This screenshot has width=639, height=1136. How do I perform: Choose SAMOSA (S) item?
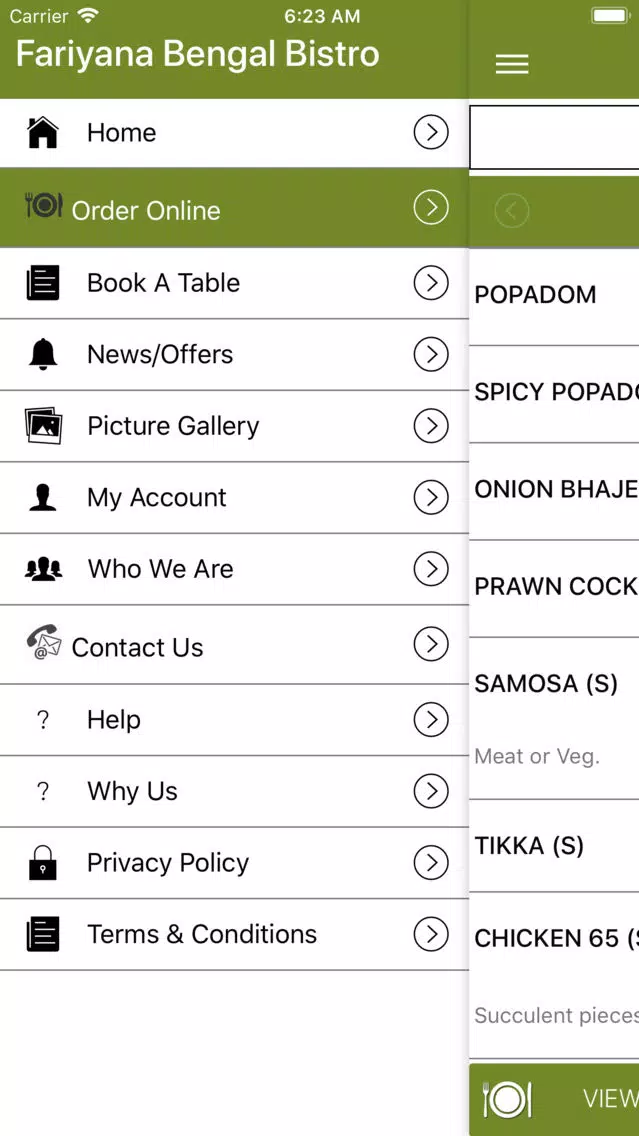pyautogui.click(x=554, y=719)
